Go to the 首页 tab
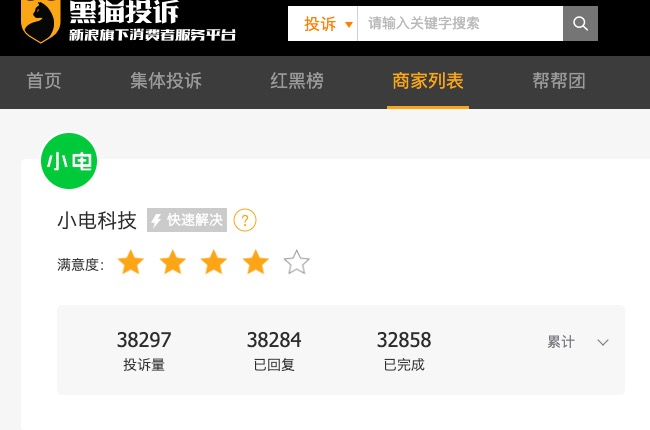The width and height of the screenshot is (650, 430). tap(44, 81)
